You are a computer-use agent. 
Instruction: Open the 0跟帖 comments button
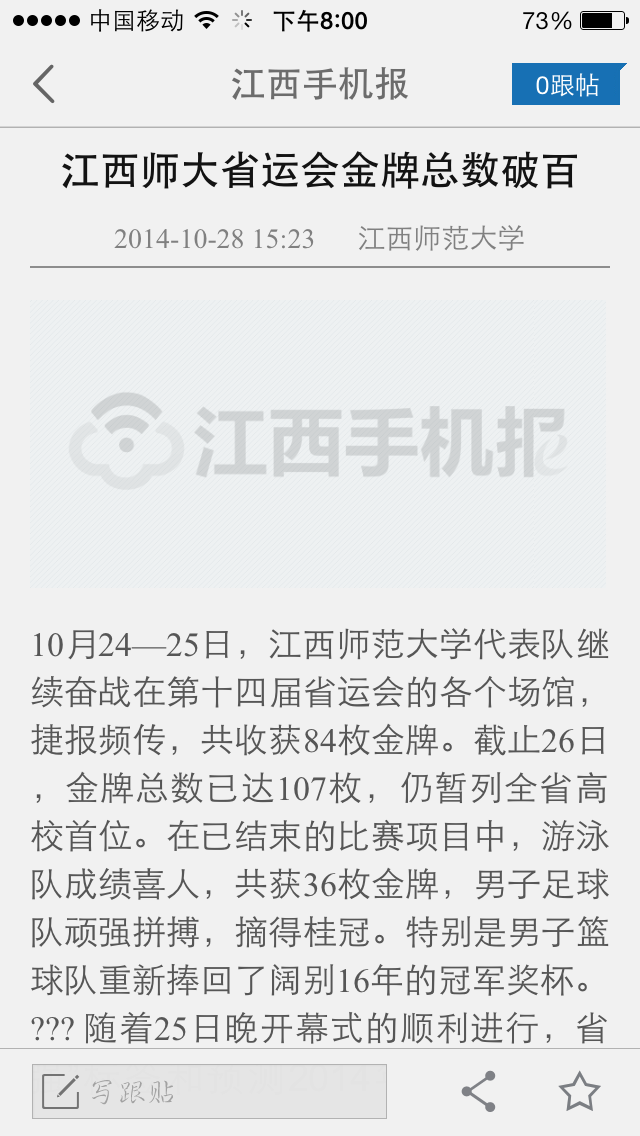pos(568,85)
